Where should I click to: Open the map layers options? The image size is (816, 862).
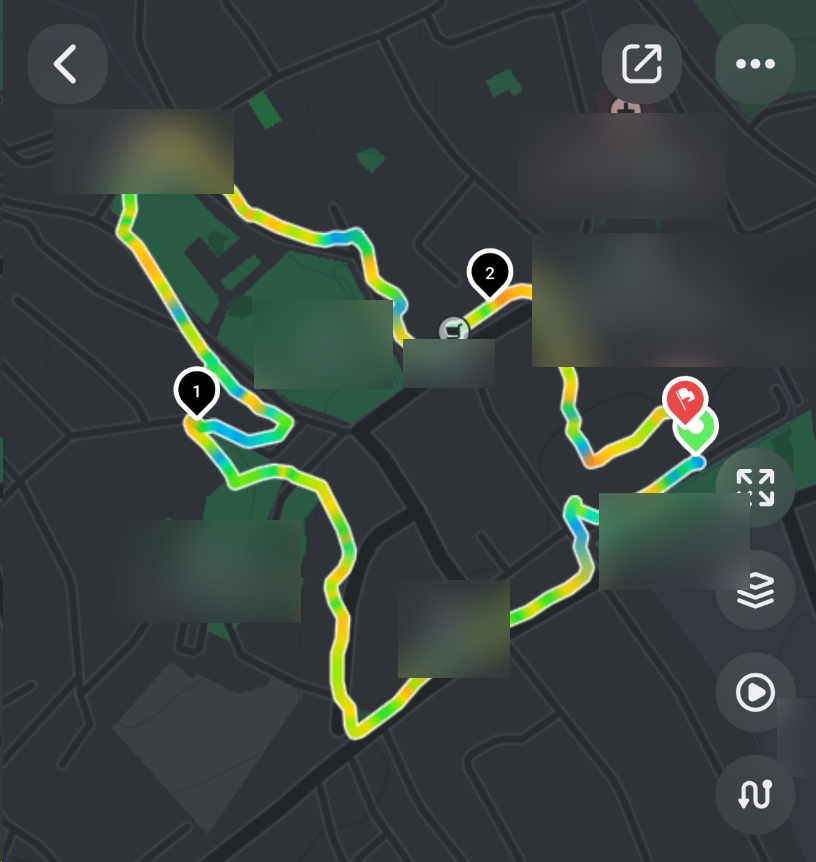click(755, 590)
